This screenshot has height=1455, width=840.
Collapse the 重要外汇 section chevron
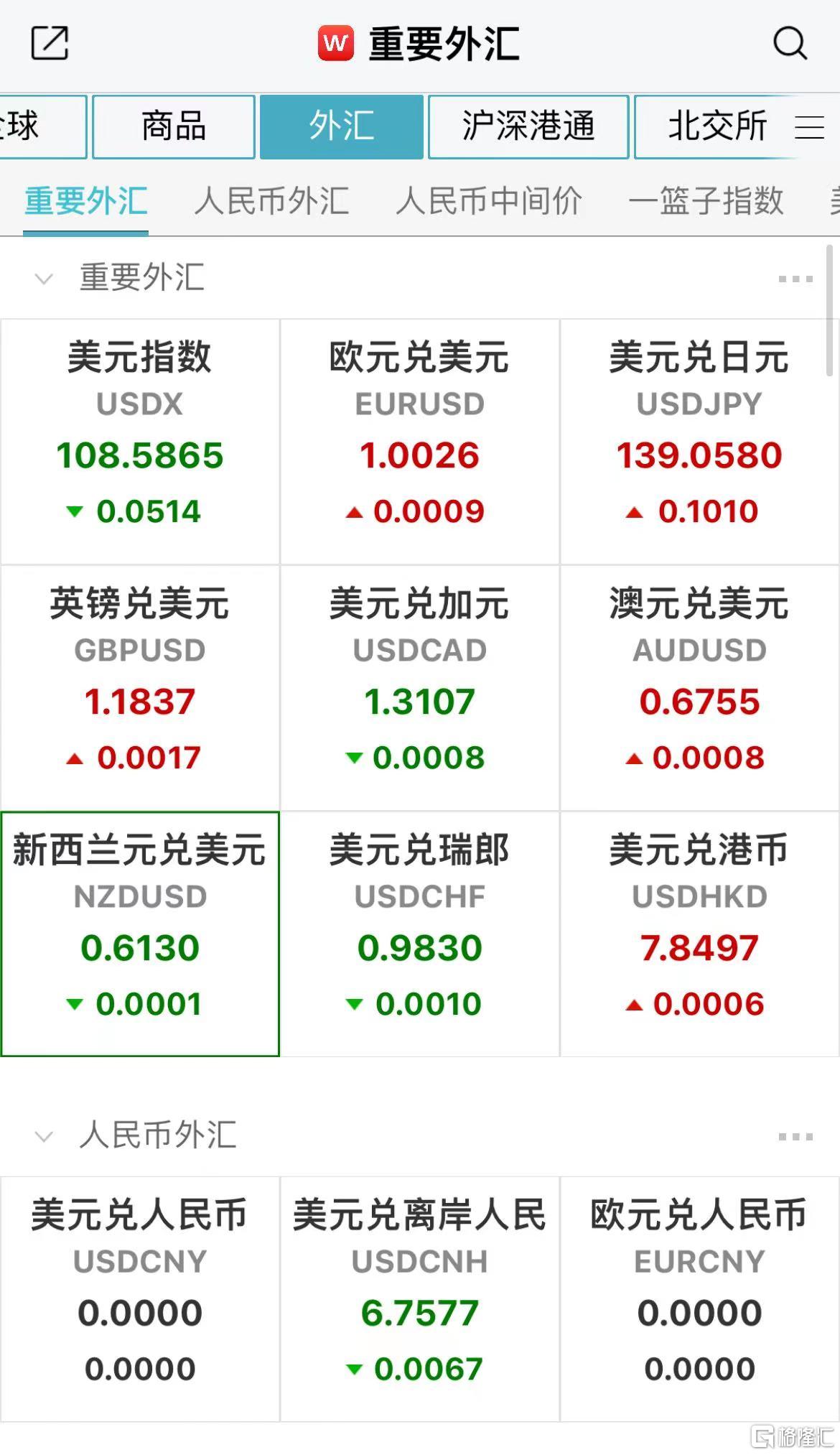pyautogui.click(x=44, y=279)
